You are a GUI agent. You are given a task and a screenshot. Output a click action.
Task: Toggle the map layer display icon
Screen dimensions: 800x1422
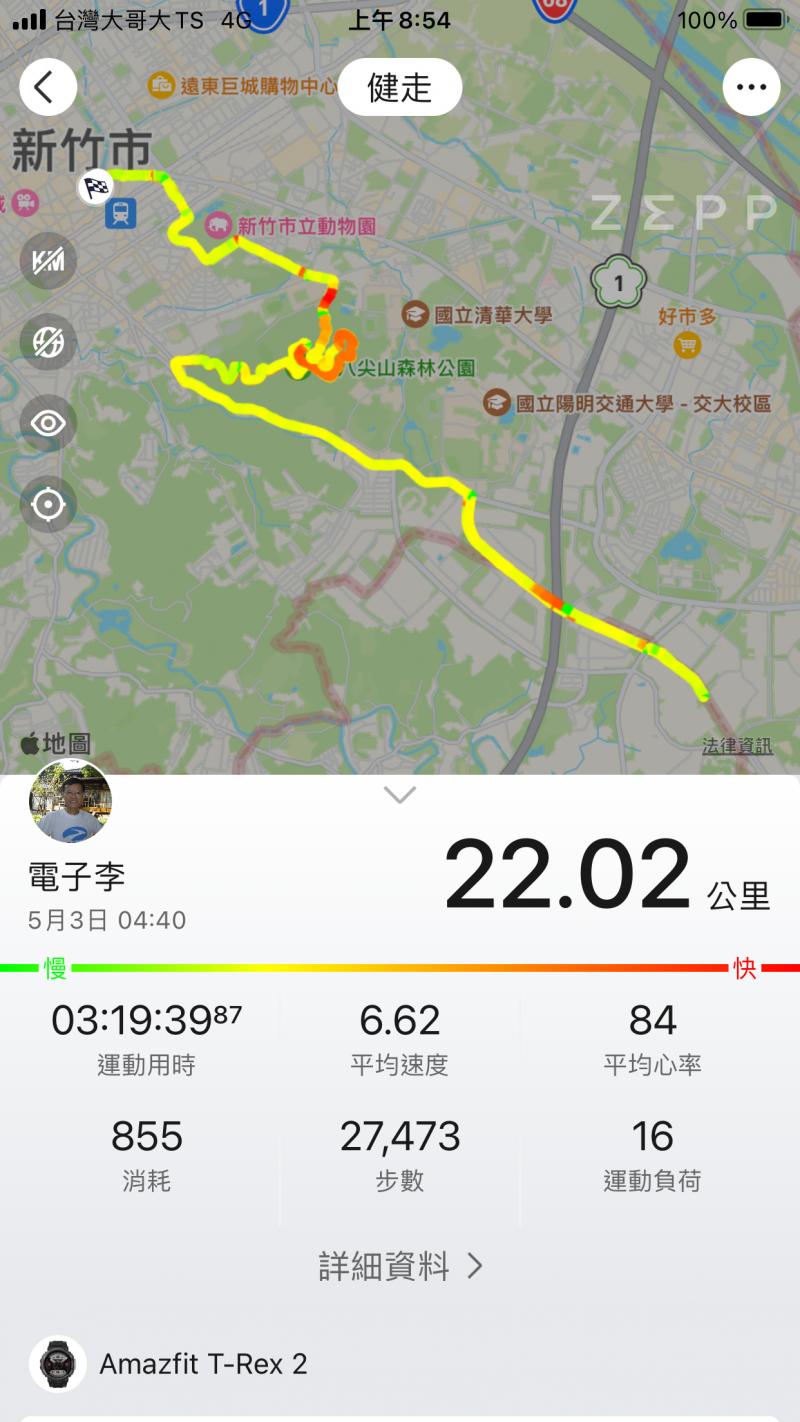[x=48, y=342]
